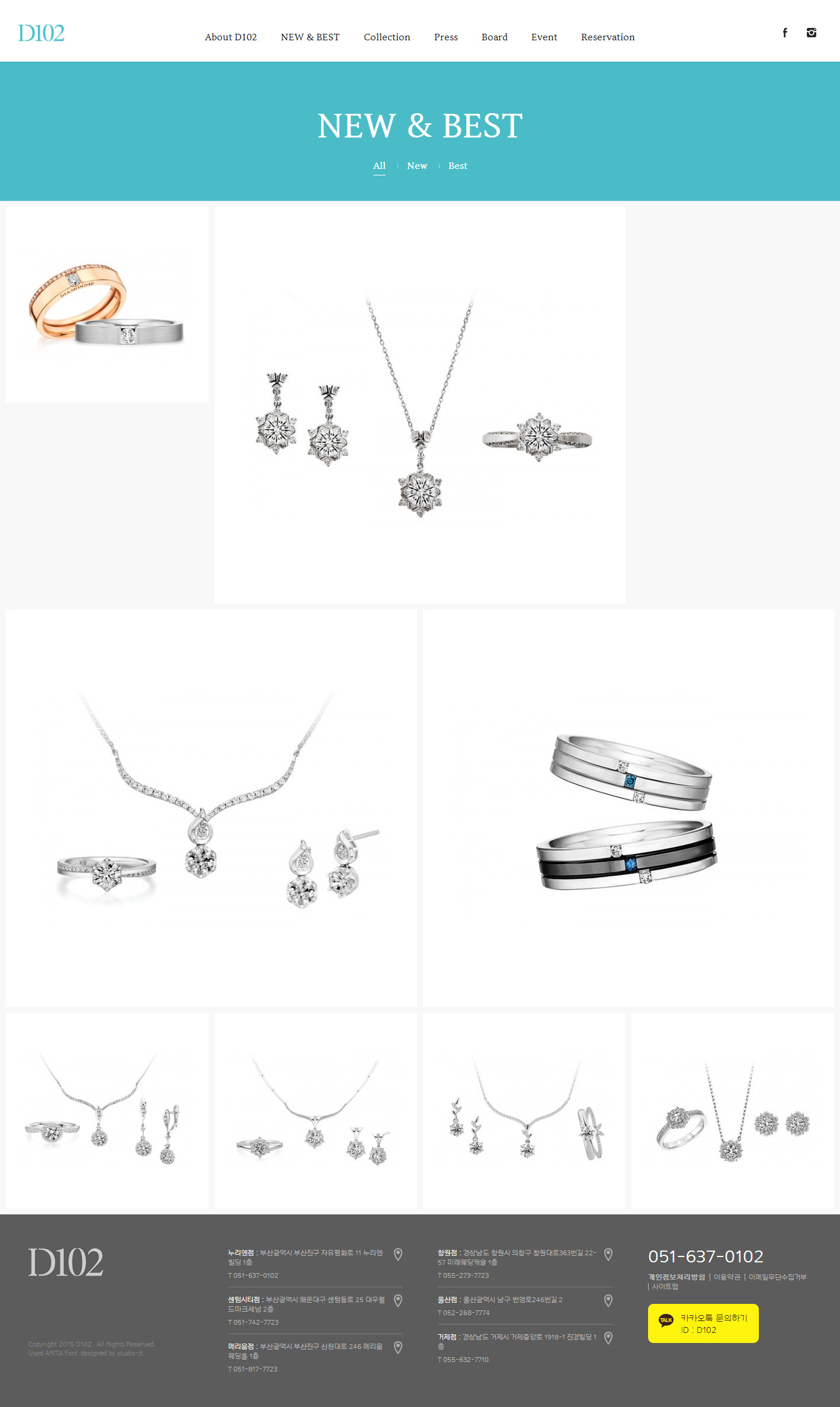Visit the Press section
Image resolution: width=840 pixels, height=1407 pixels.
[445, 37]
